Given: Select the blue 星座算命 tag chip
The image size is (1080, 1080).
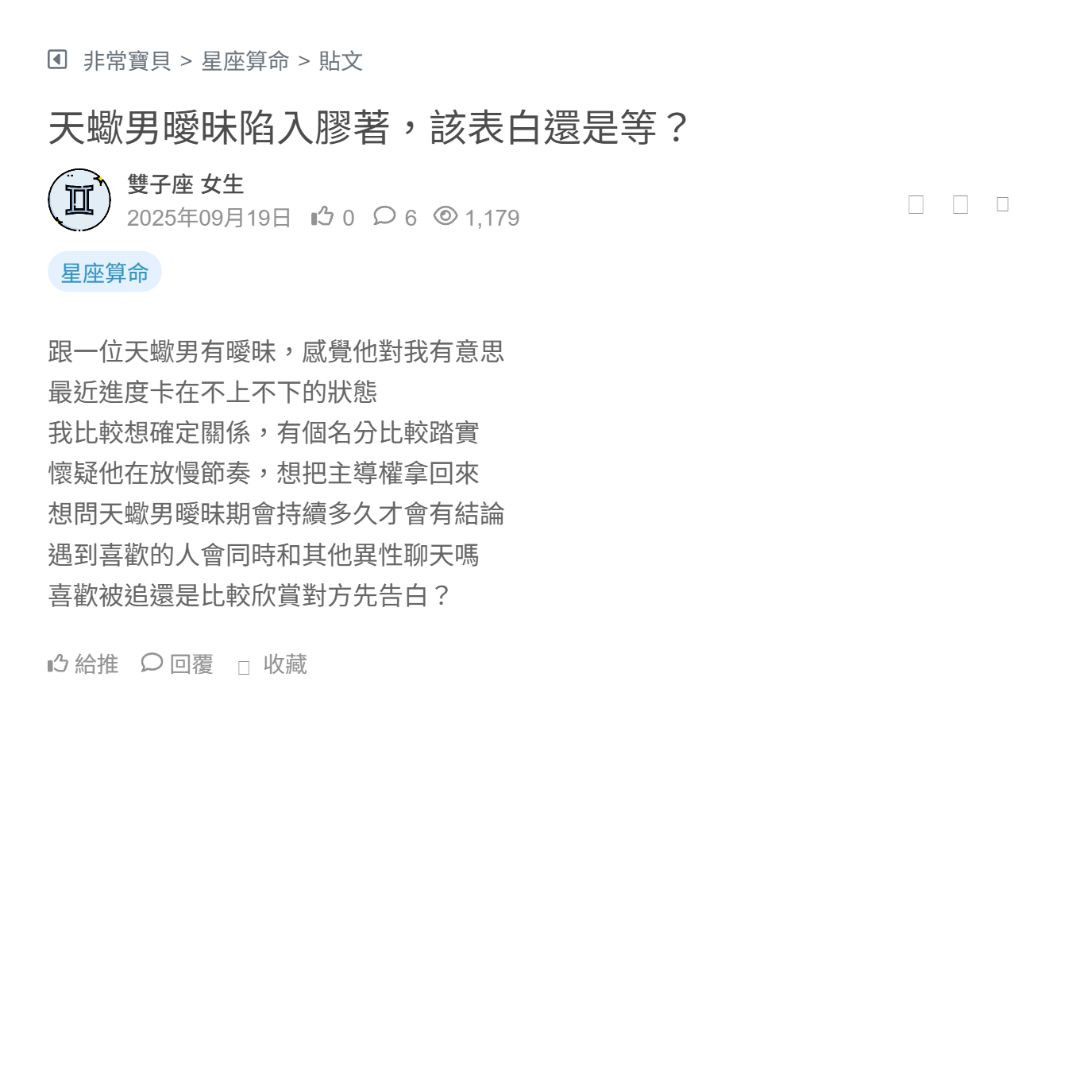Looking at the screenshot, I should pos(104,273).
